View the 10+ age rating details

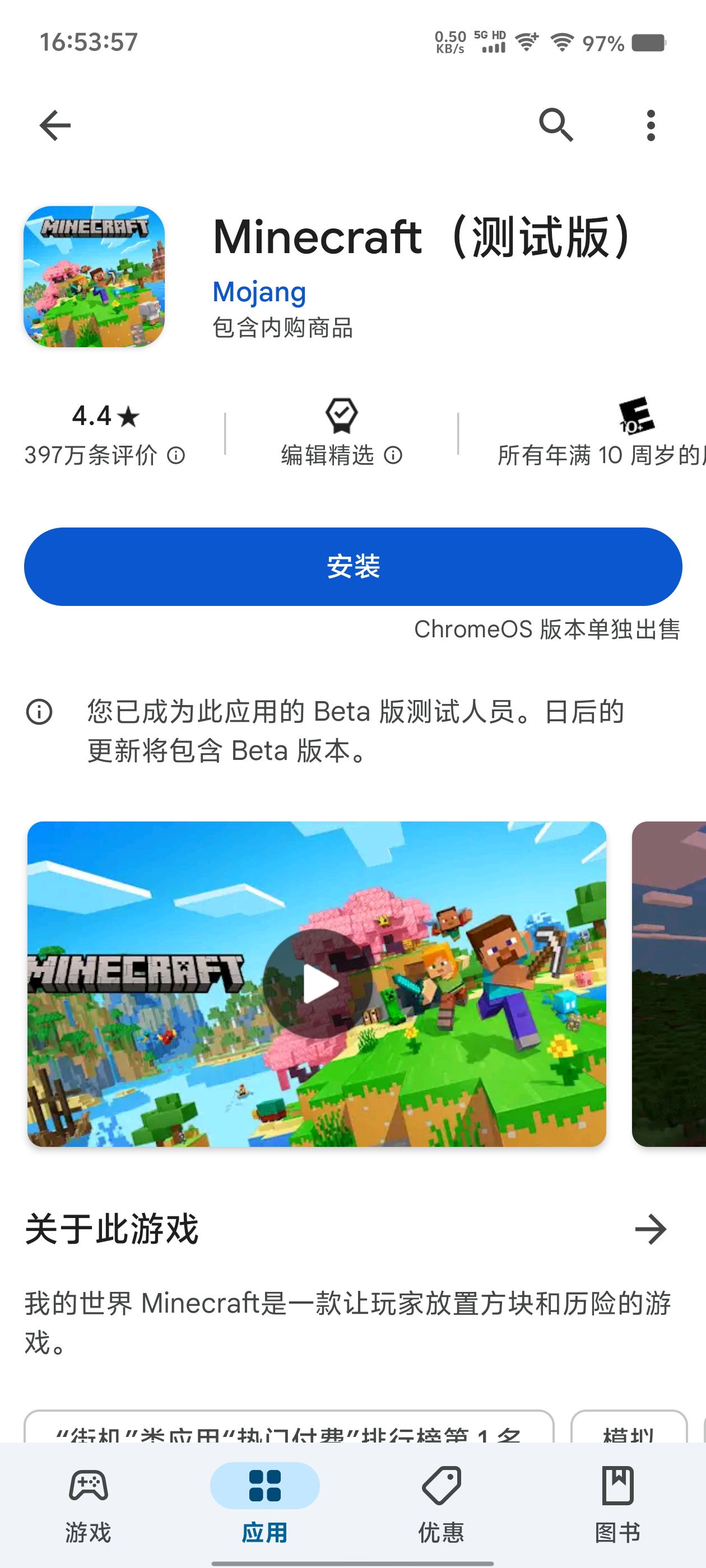point(635,416)
